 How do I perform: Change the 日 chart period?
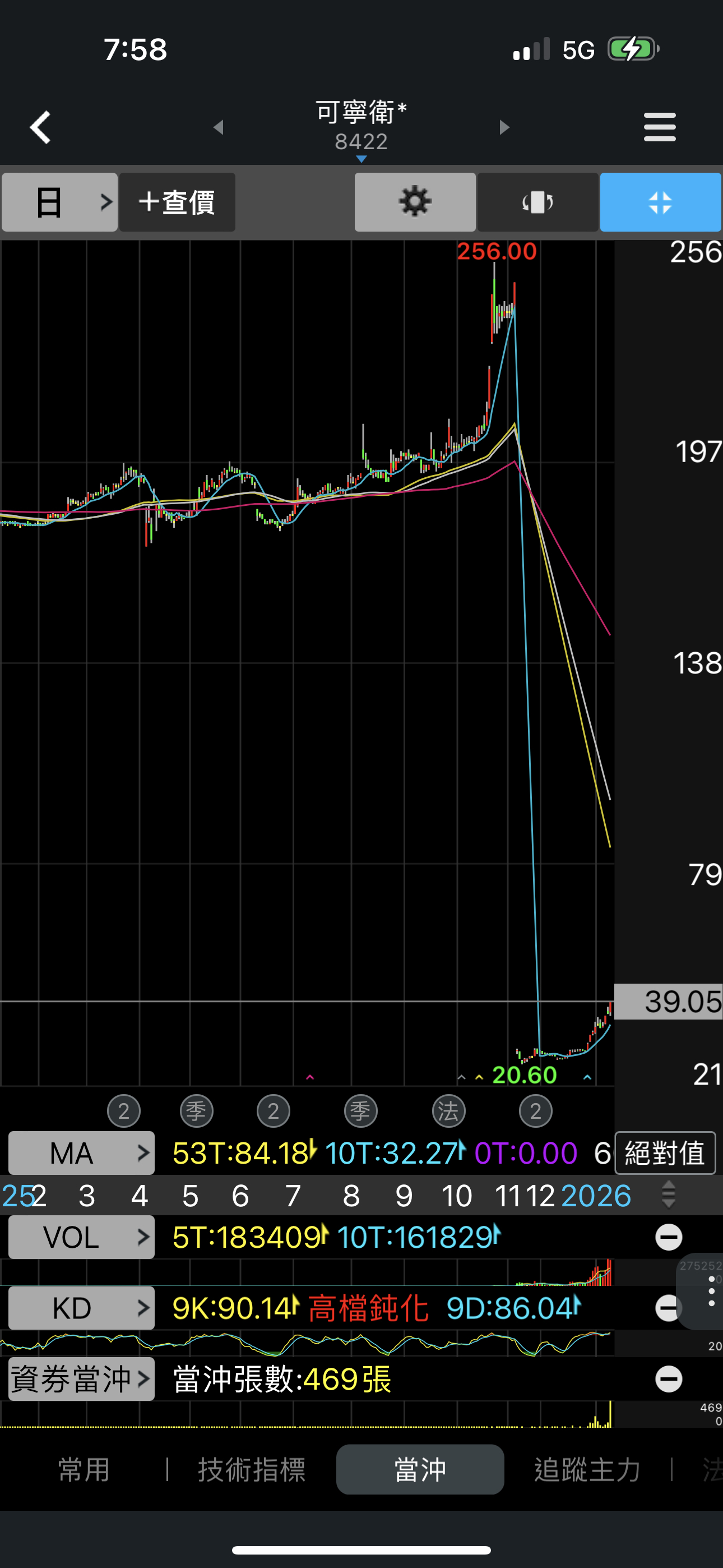tap(59, 202)
